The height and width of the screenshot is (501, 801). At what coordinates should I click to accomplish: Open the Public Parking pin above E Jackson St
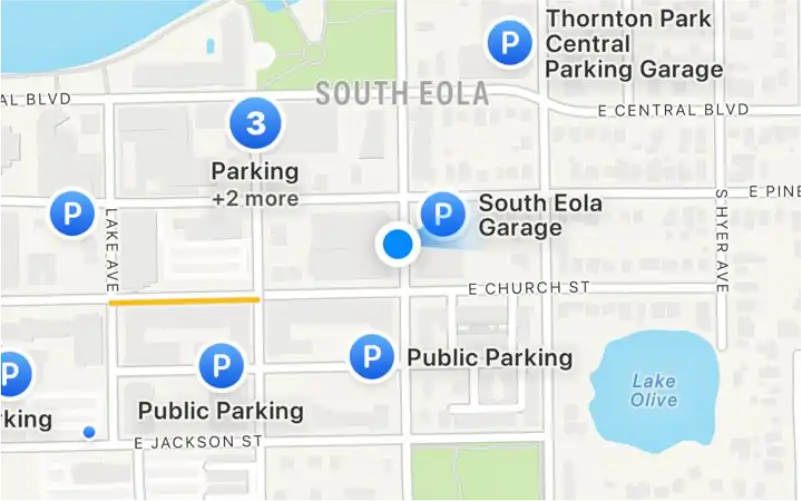(x=221, y=366)
